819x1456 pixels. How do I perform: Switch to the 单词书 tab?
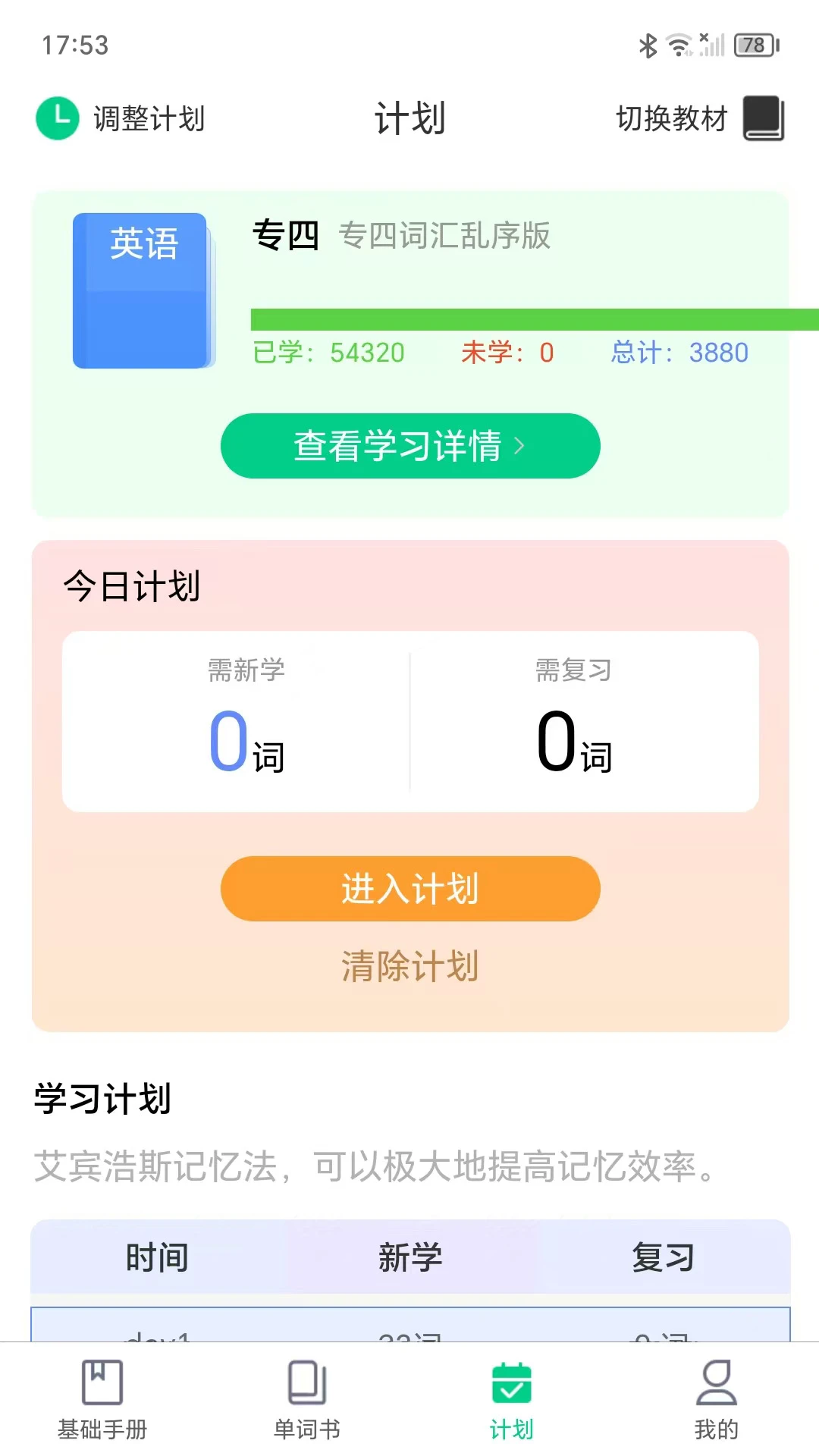306,1403
